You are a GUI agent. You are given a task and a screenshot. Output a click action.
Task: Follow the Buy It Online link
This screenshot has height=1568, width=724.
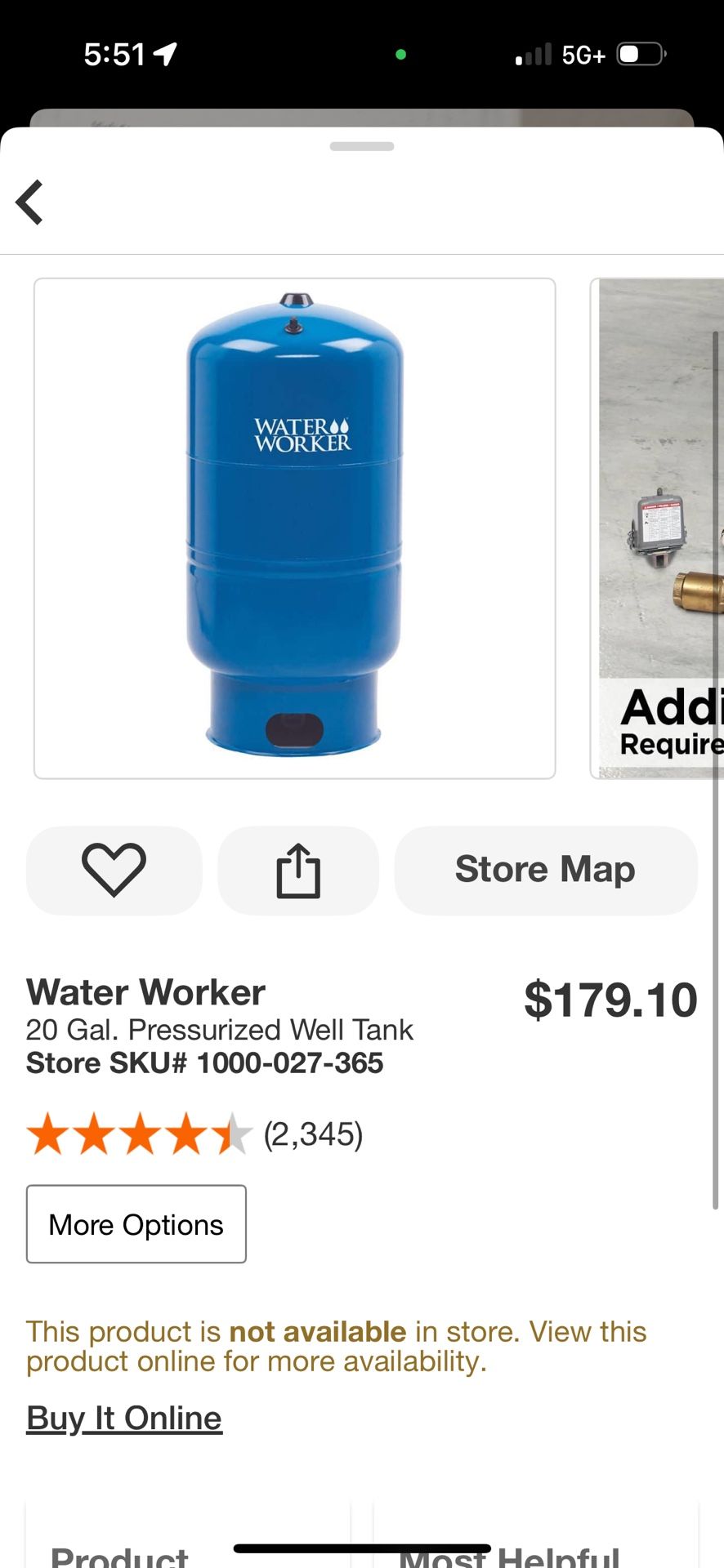coord(124,1419)
